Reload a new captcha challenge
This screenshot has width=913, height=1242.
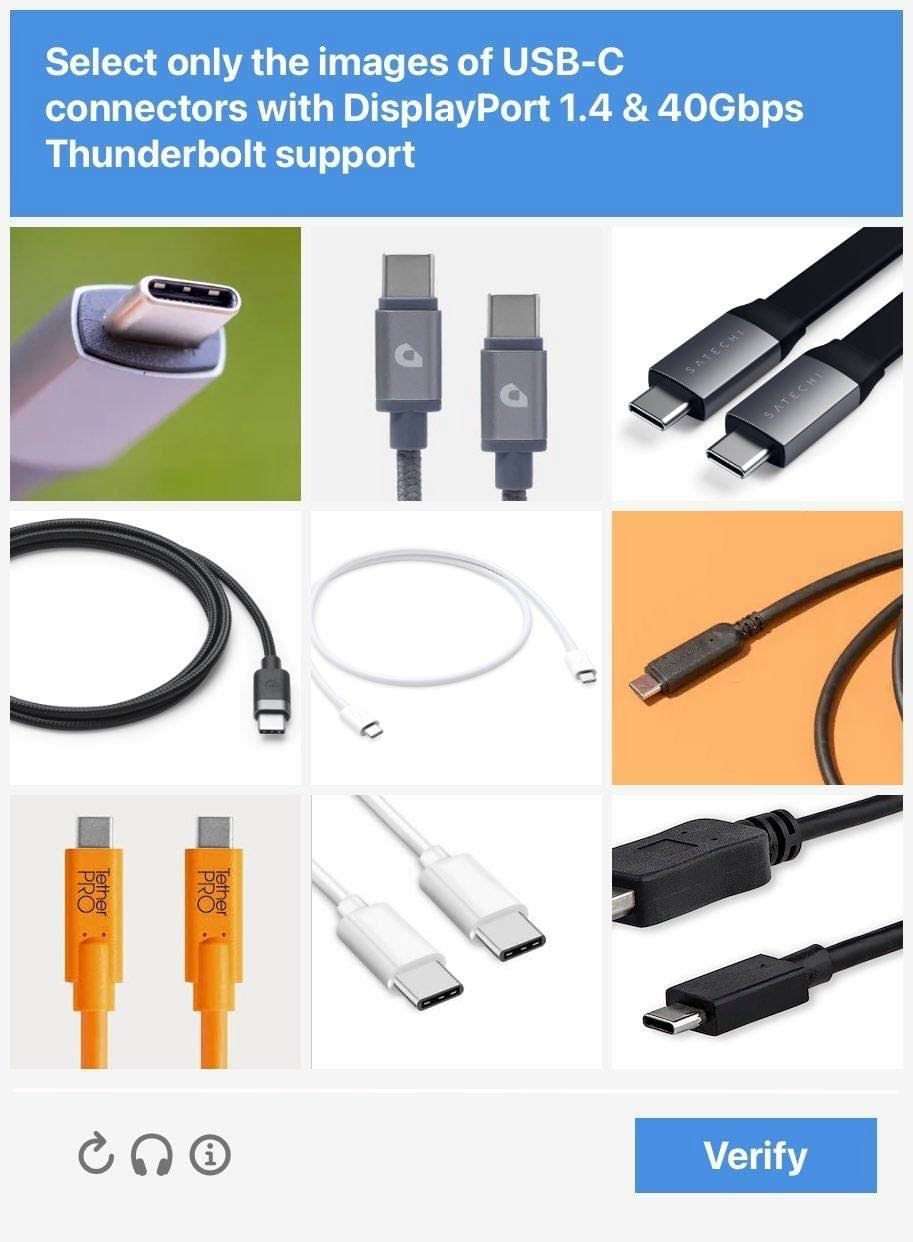tap(95, 1156)
